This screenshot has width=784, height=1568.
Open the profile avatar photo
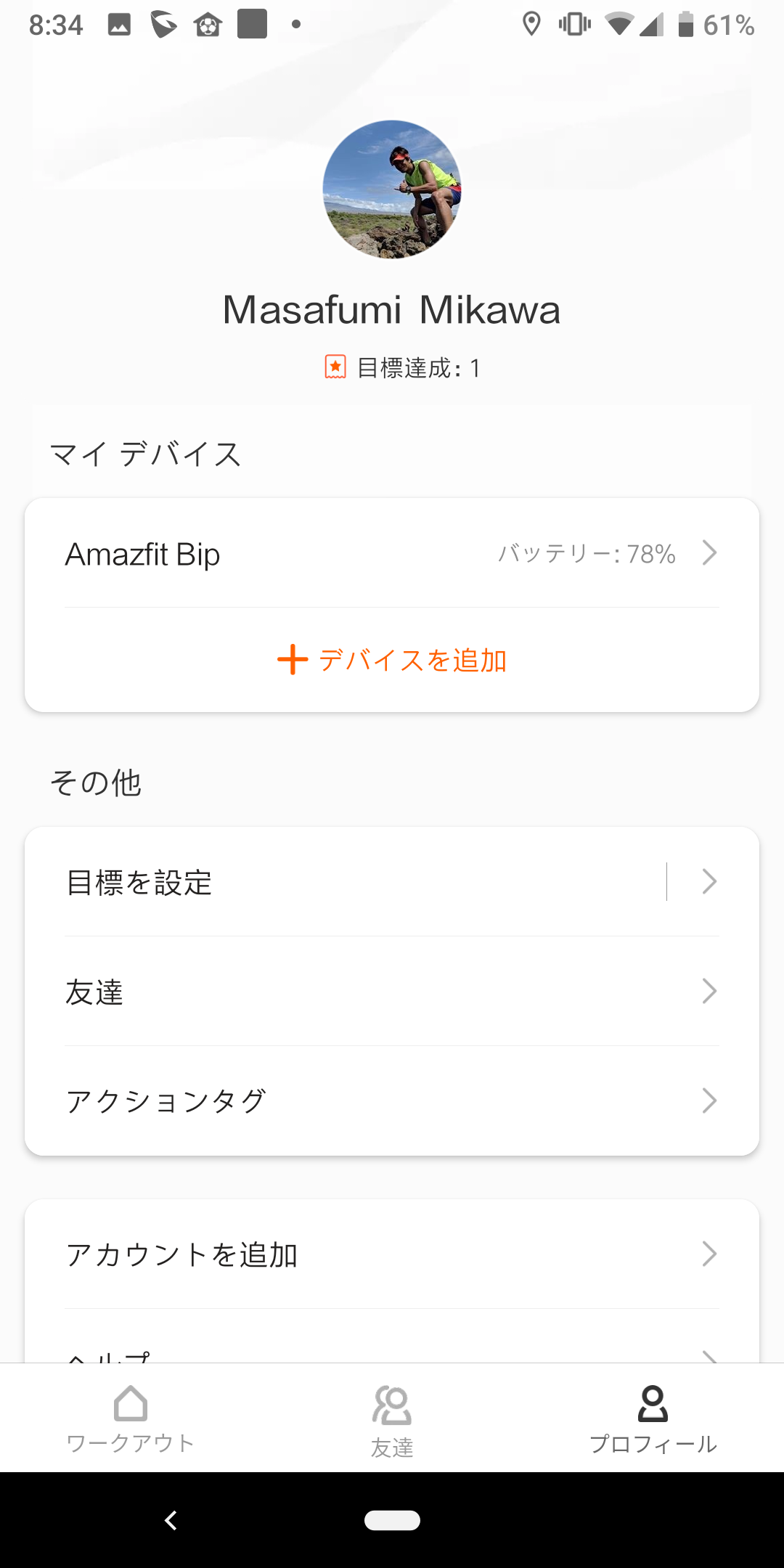click(392, 189)
